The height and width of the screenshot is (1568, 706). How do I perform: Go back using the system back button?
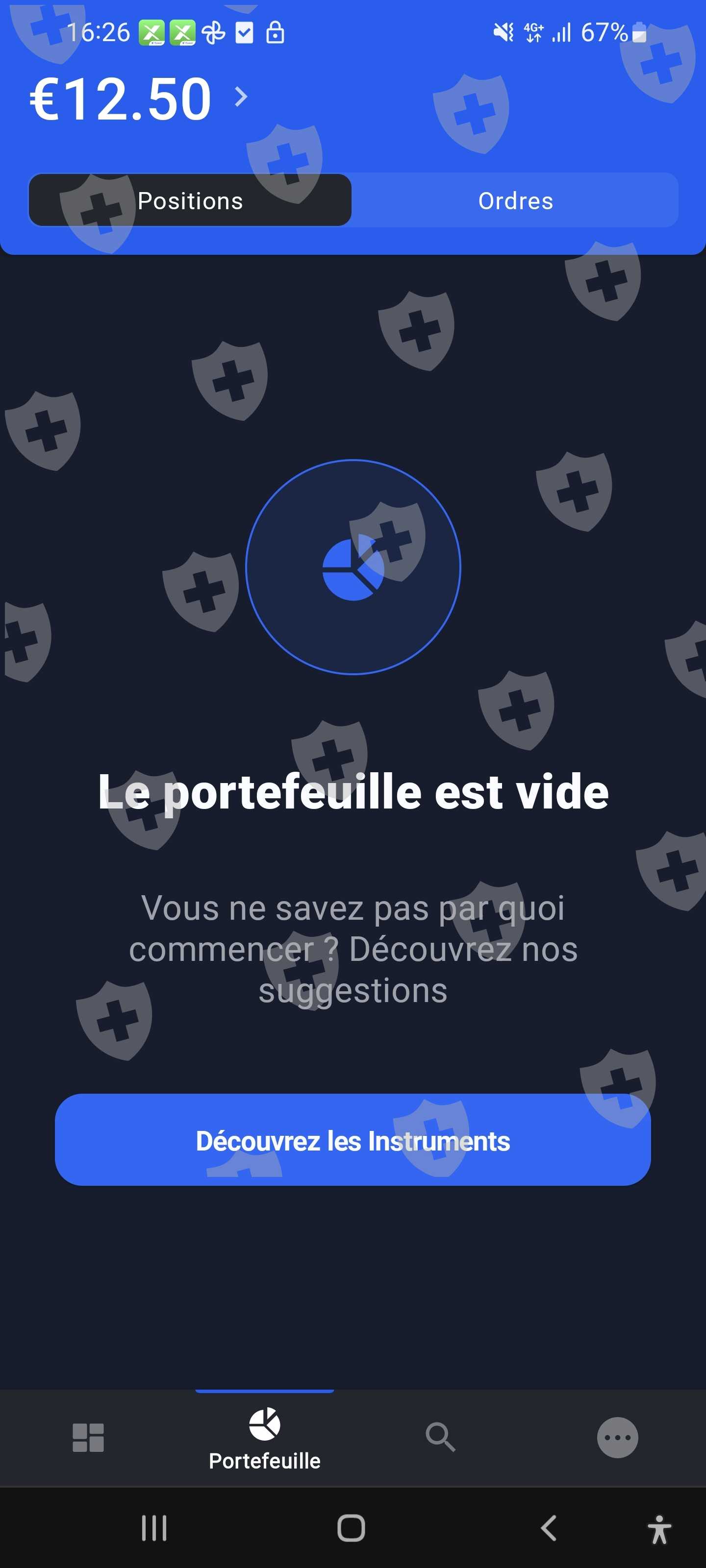pyautogui.click(x=549, y=1528)
